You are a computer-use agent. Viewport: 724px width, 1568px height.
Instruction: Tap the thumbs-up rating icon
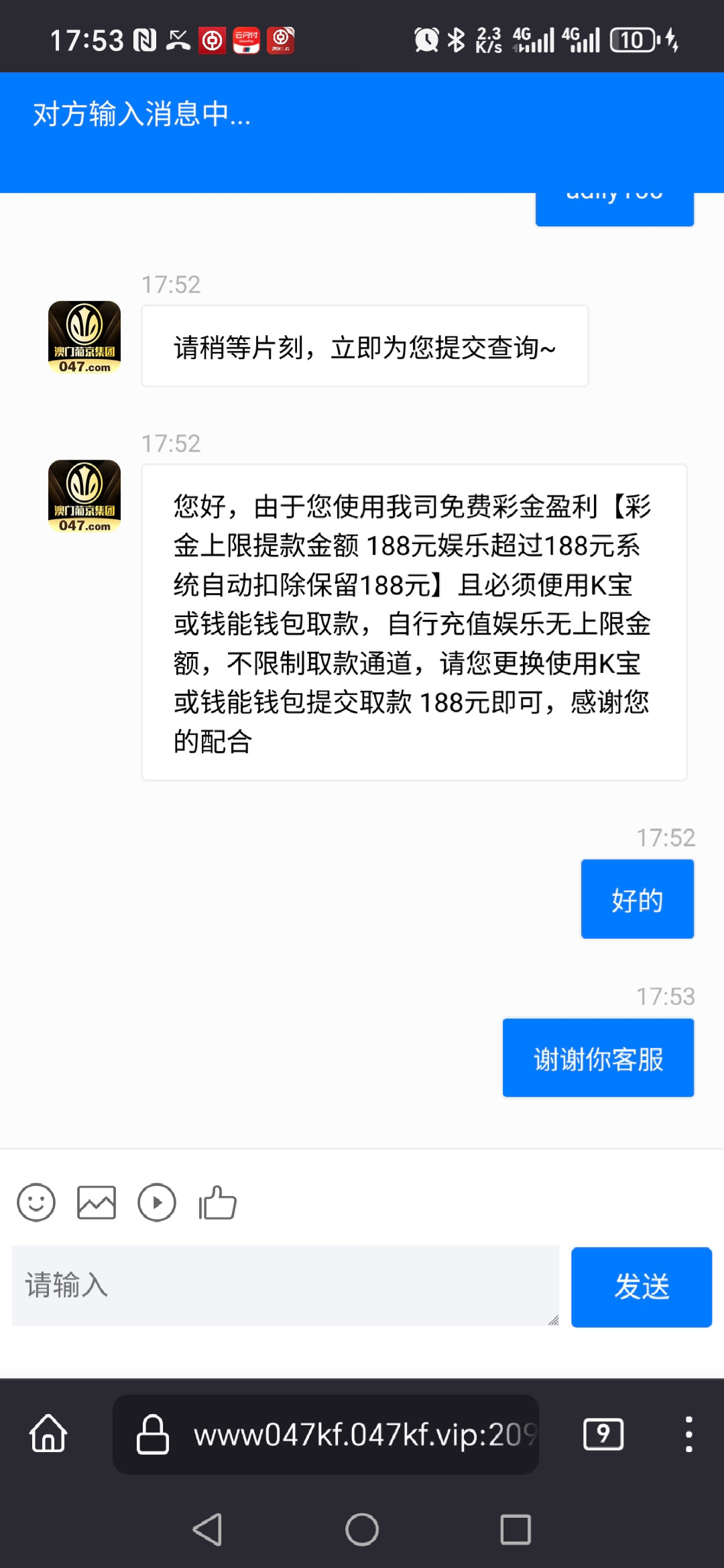tap(218, 1203)
